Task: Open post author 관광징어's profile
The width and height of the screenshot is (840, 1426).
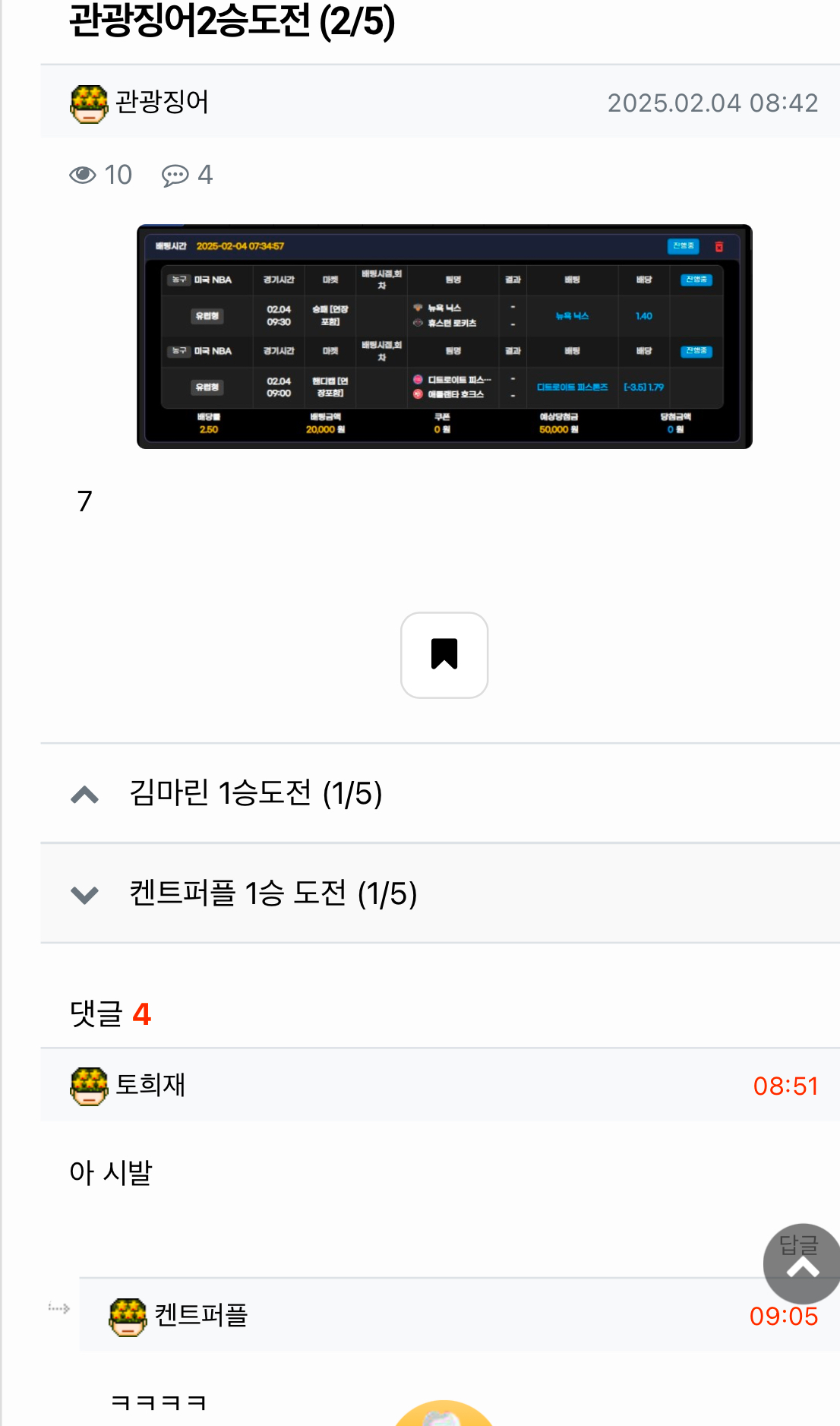Action: tap(161, 103)
